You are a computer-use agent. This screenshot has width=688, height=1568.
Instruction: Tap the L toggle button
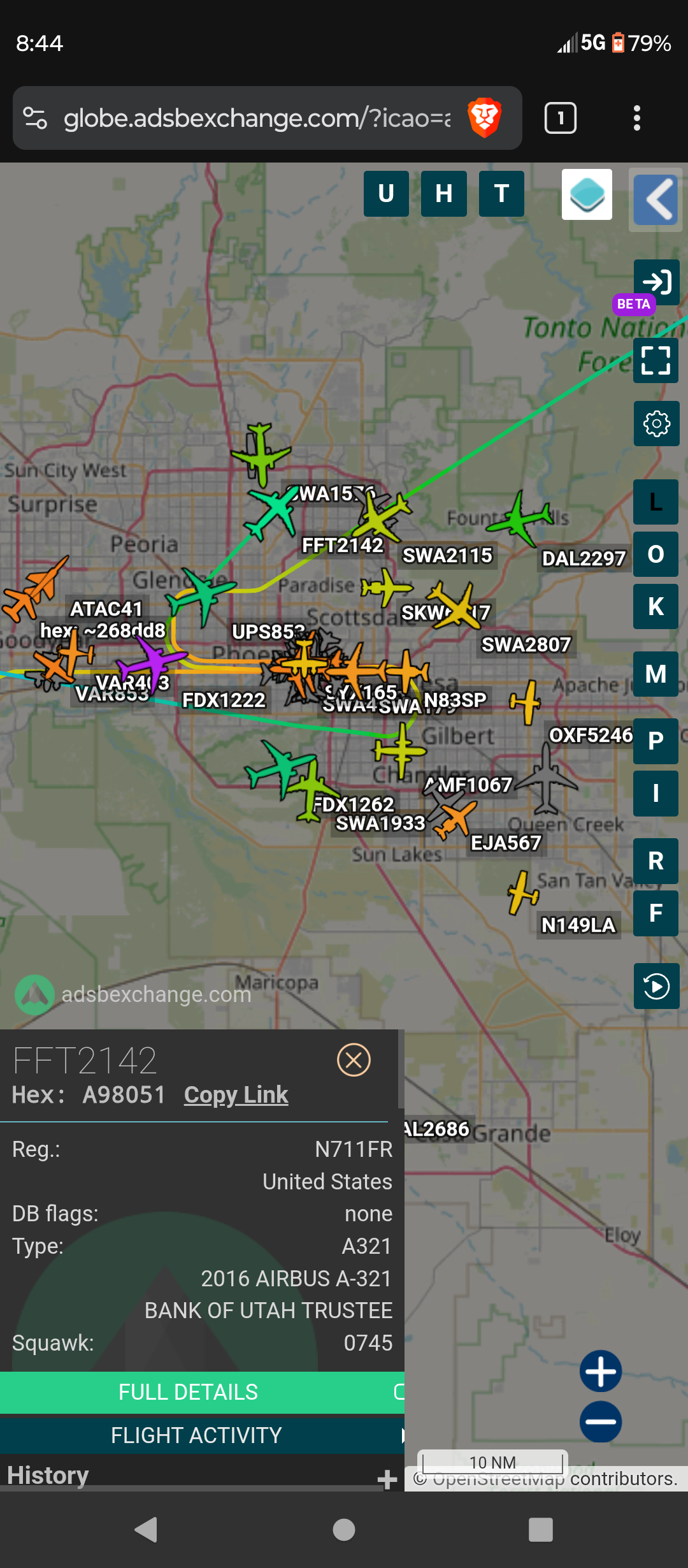(656, 502)
